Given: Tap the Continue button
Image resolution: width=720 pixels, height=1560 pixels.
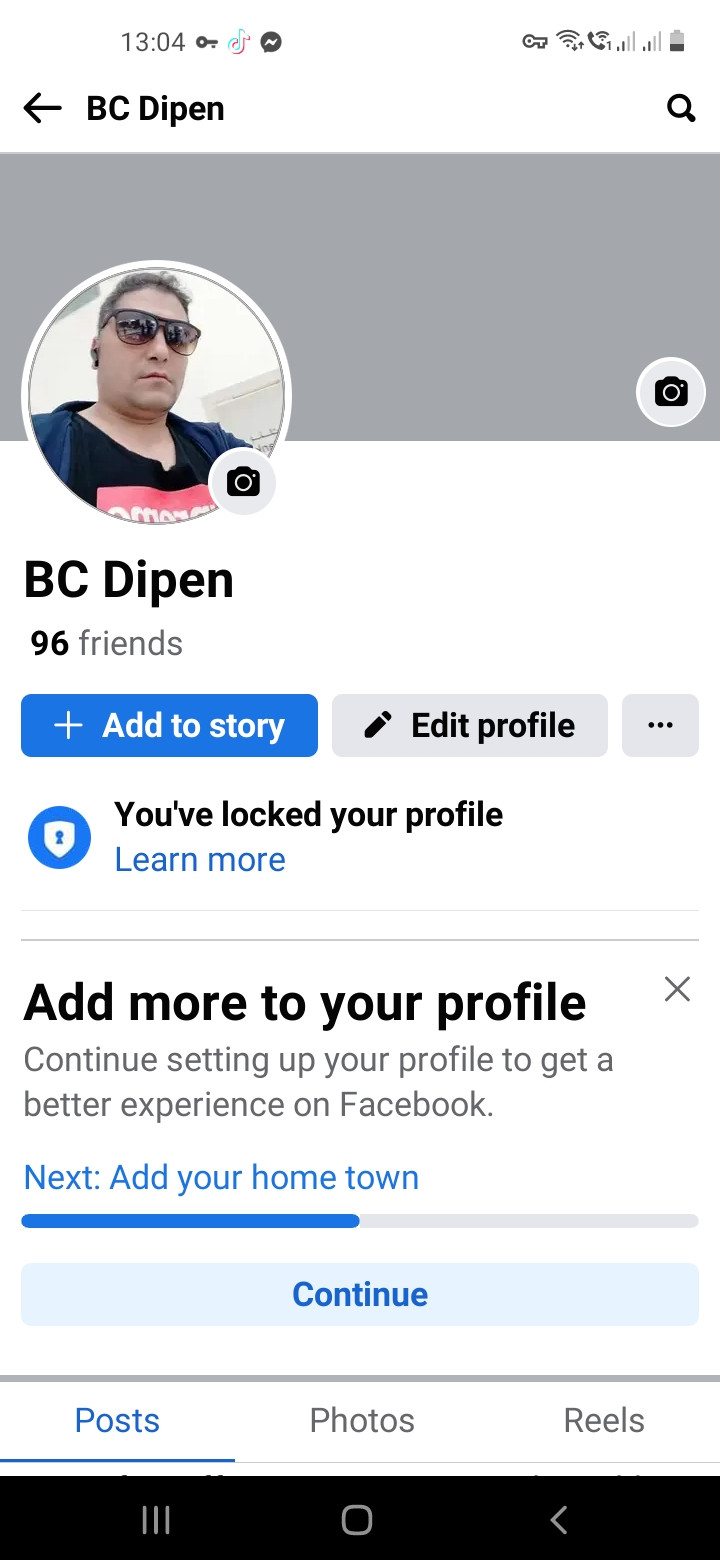Looking at the screenshot, I should (360, 1294).
